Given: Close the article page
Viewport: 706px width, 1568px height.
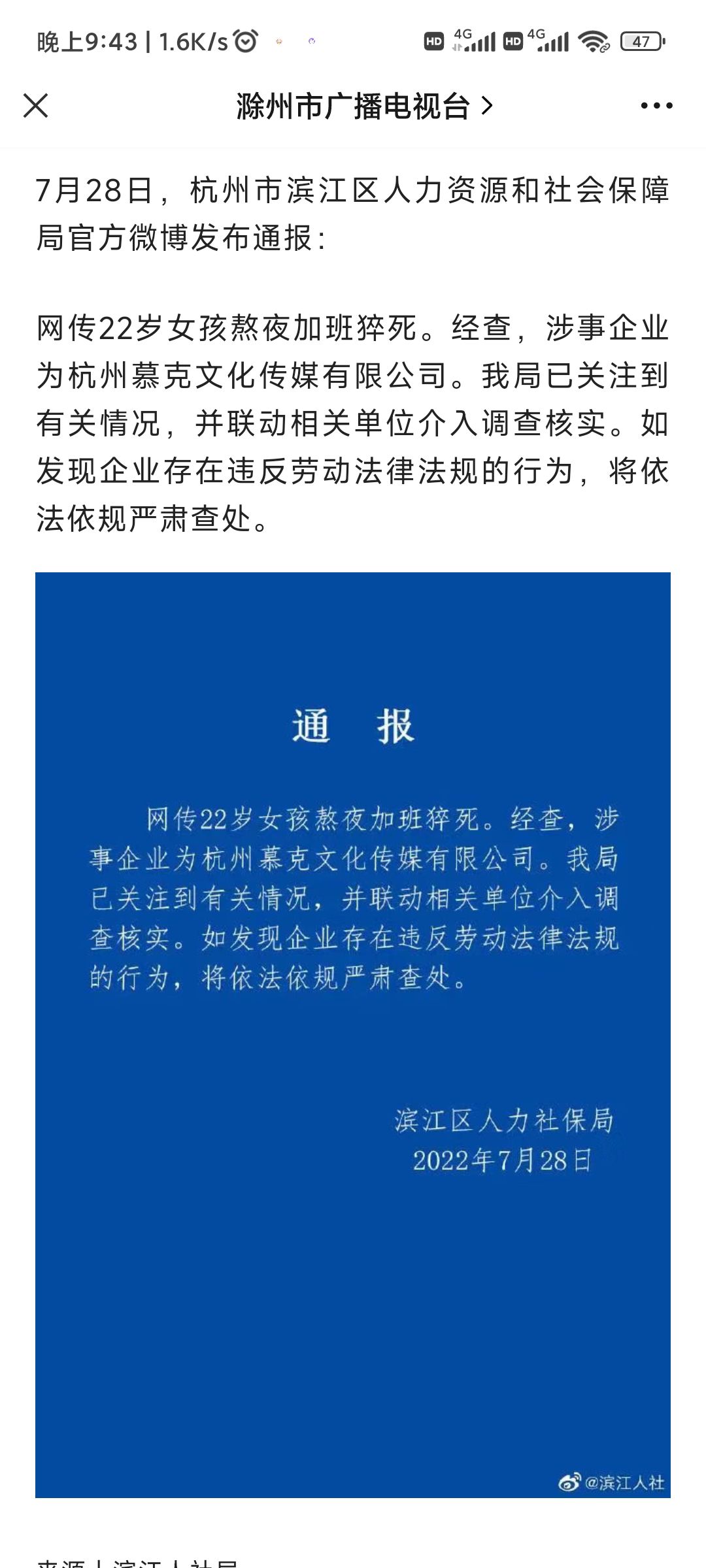Looking at the screenshot, I should [x=35, y=105].
